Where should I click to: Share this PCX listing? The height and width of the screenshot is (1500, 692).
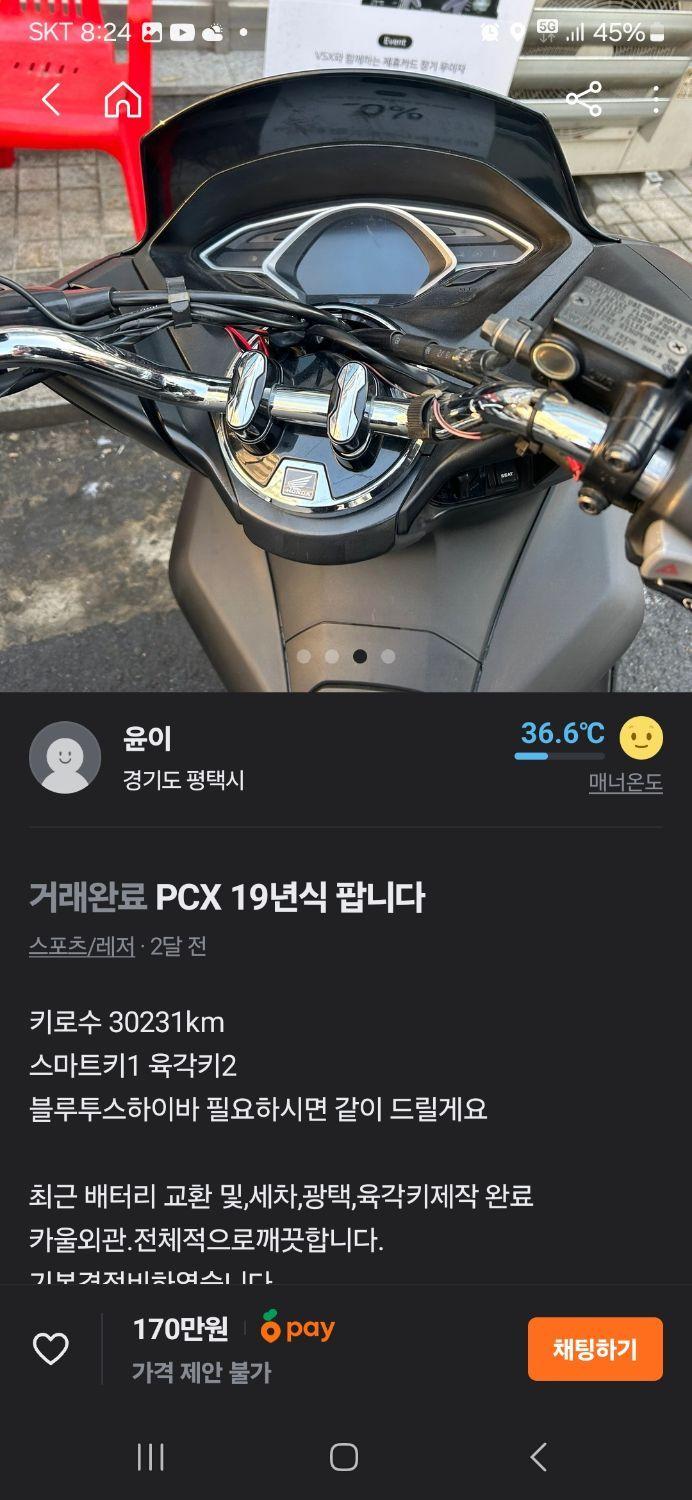pos(584,99)
